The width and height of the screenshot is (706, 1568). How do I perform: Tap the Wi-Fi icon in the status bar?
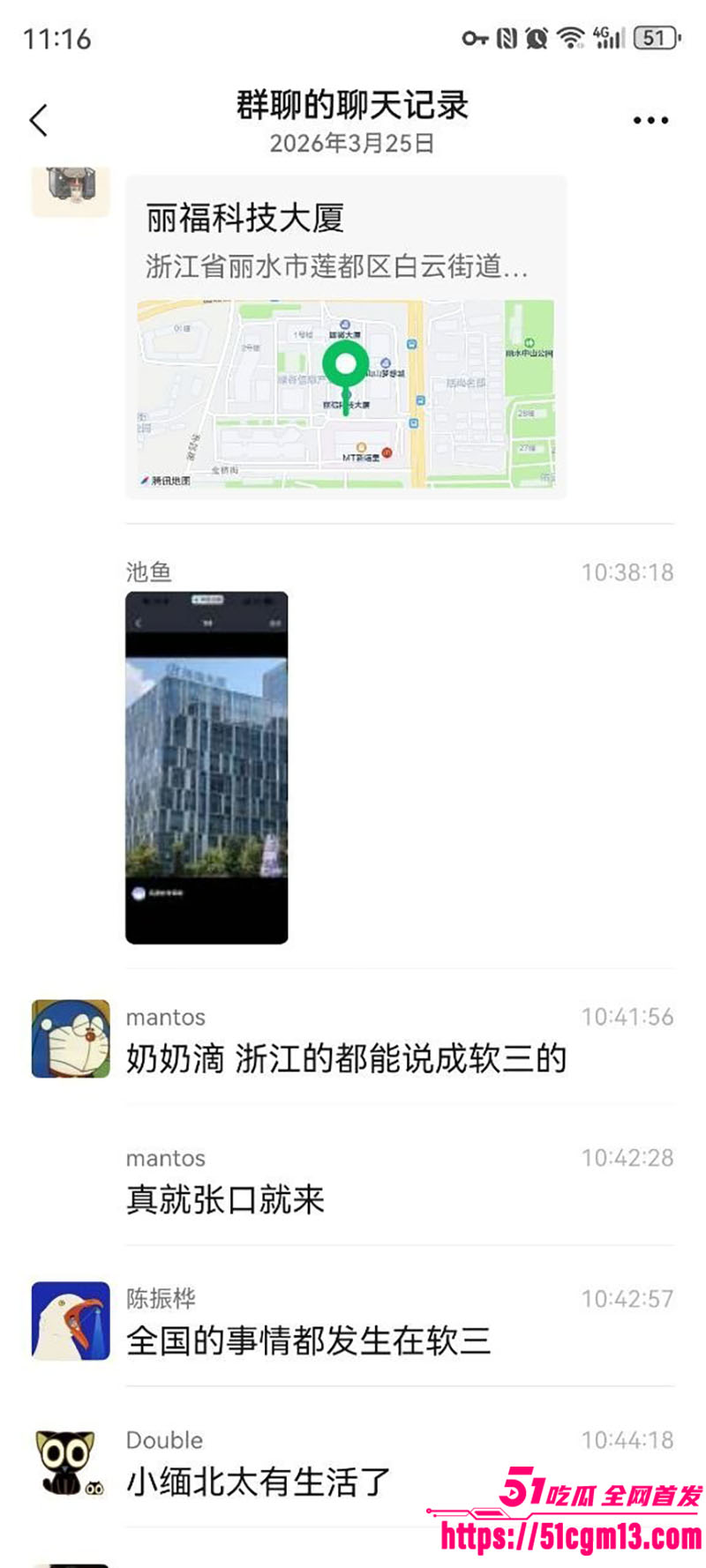[x=569, y=37]
